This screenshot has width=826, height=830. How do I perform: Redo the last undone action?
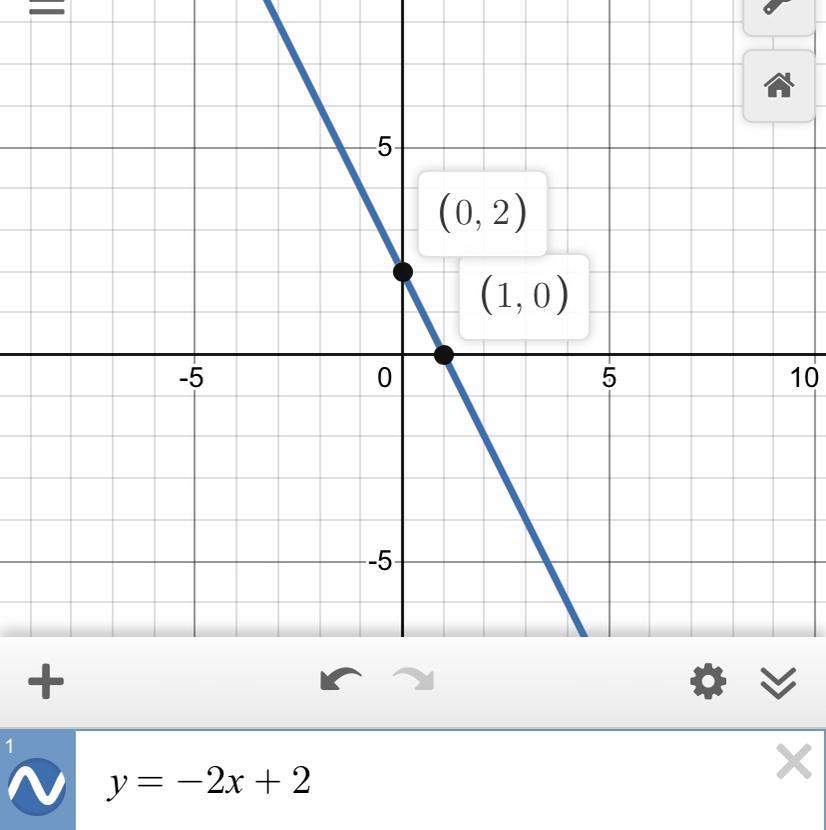tap(414, 680)
